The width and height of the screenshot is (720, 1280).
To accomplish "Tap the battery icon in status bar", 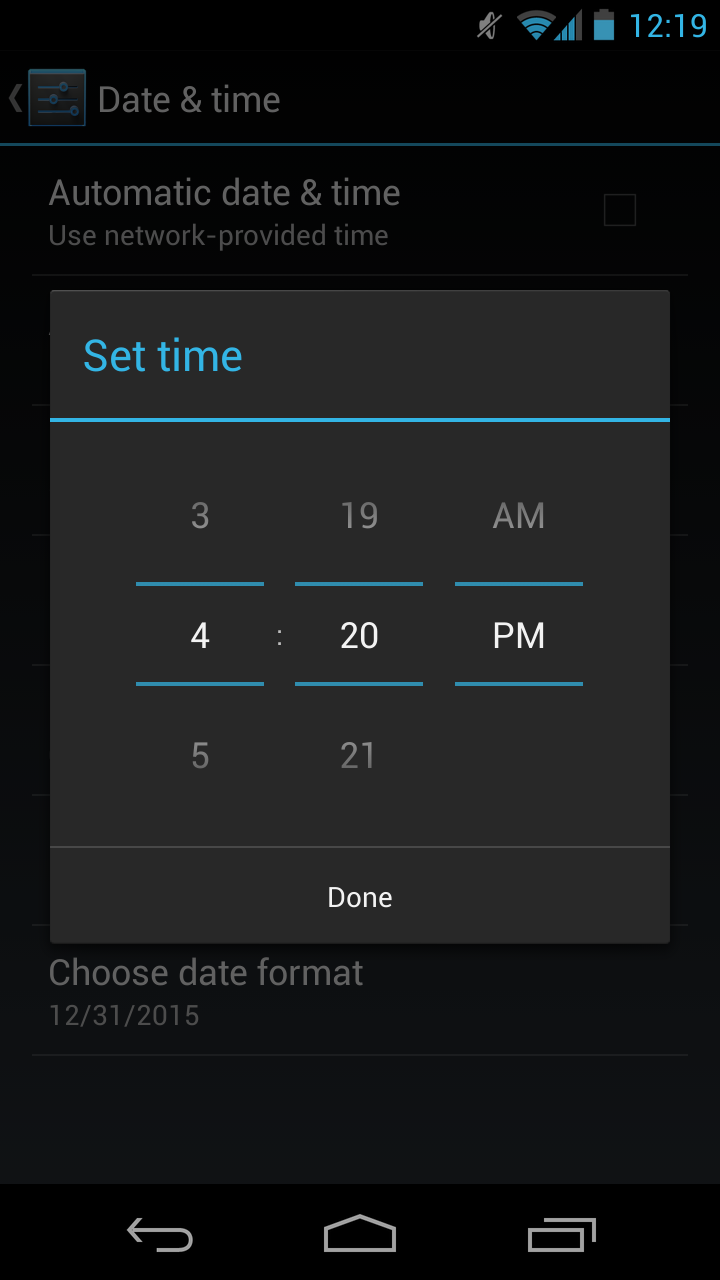I will tap(606, 26).
